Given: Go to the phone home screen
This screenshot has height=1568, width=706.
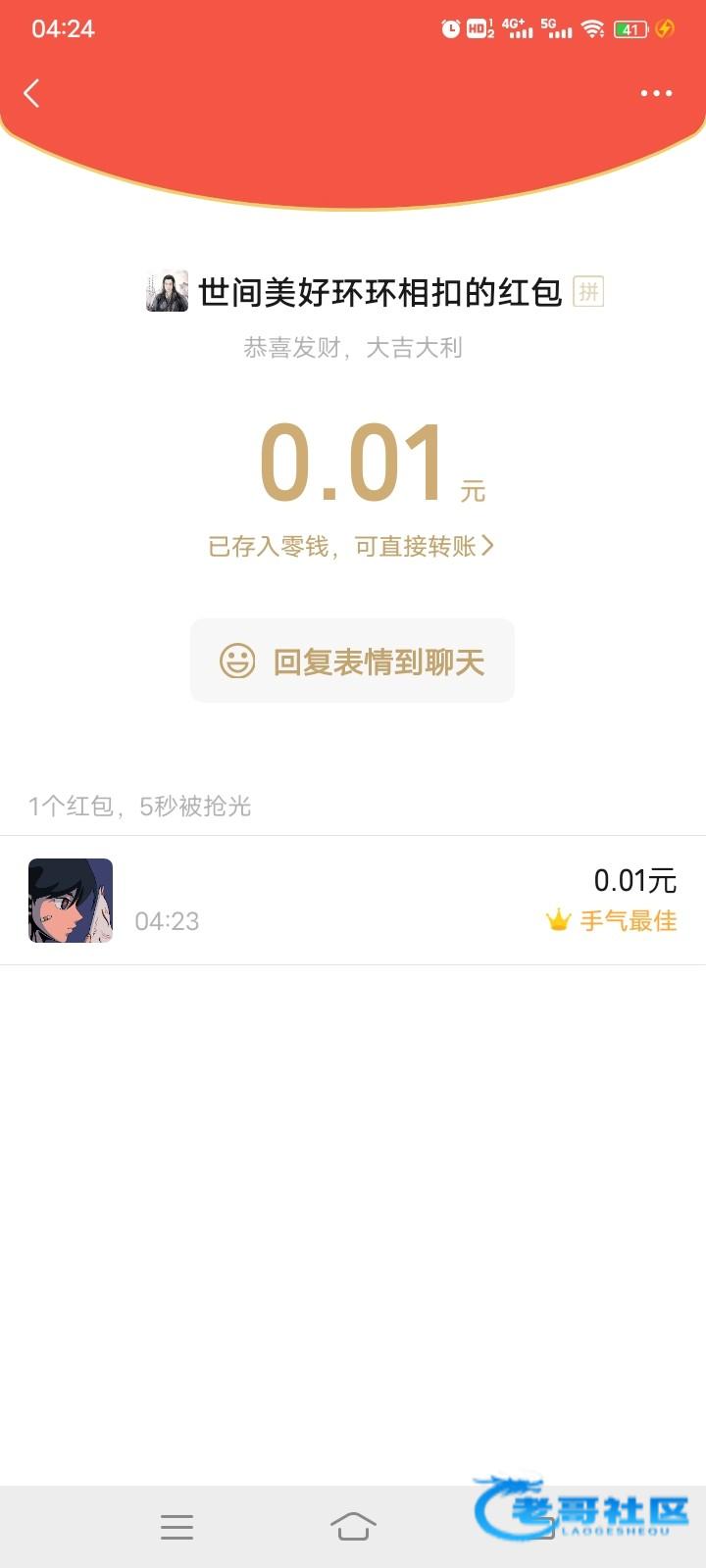Looking at the screenshot, I should click(x=353, y=1526).
